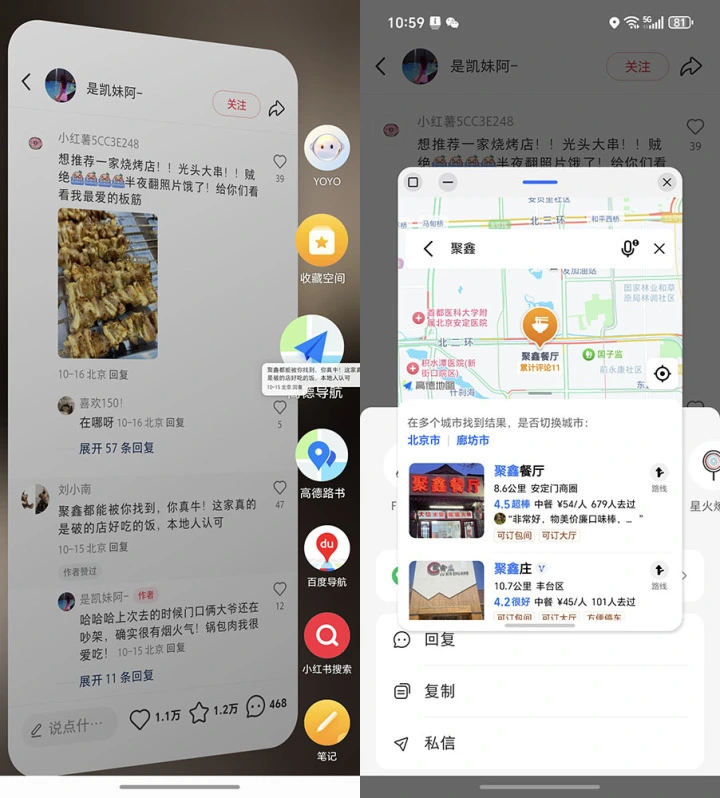Minimize the floating map window
The width and height of the screenshot is (720, 798).
pos(448,182)
